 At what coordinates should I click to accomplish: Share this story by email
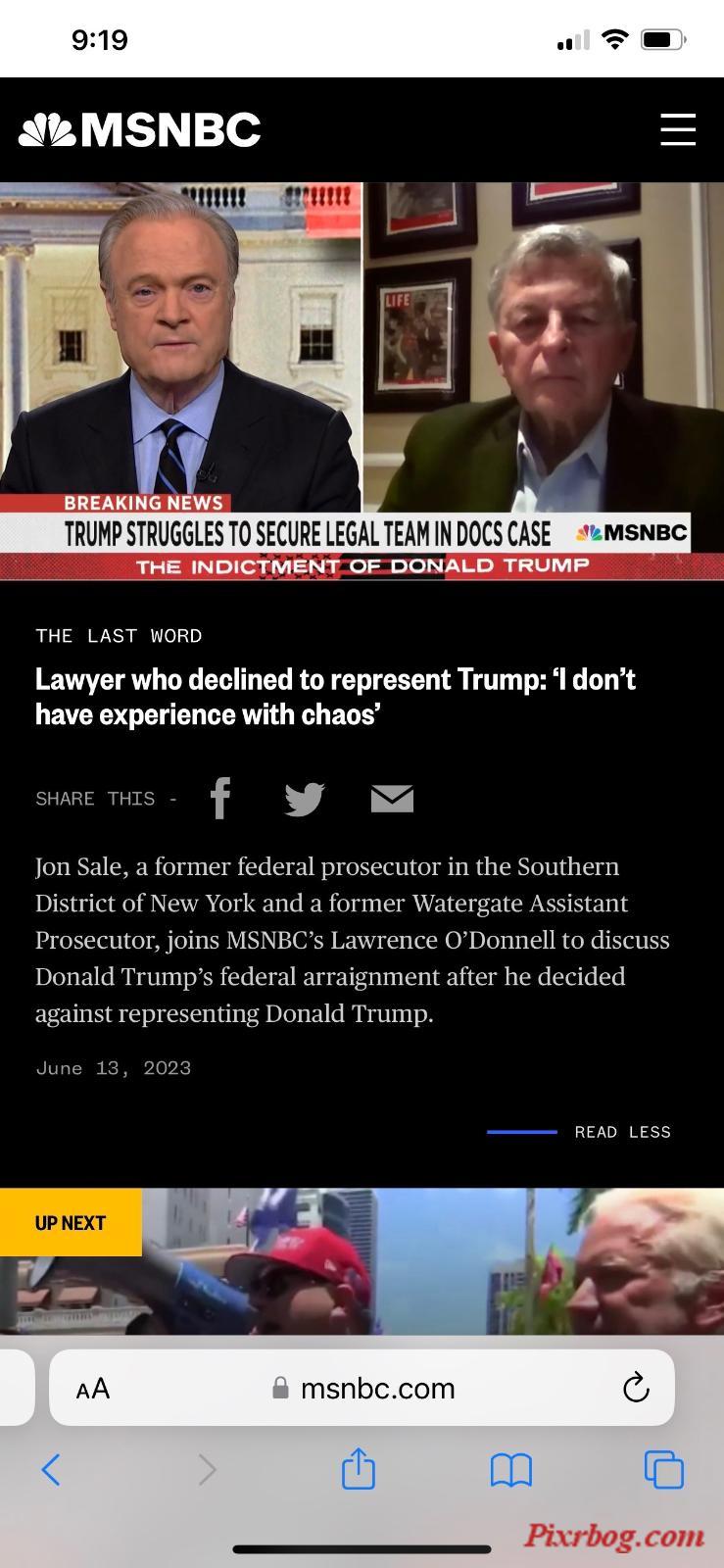392,799
